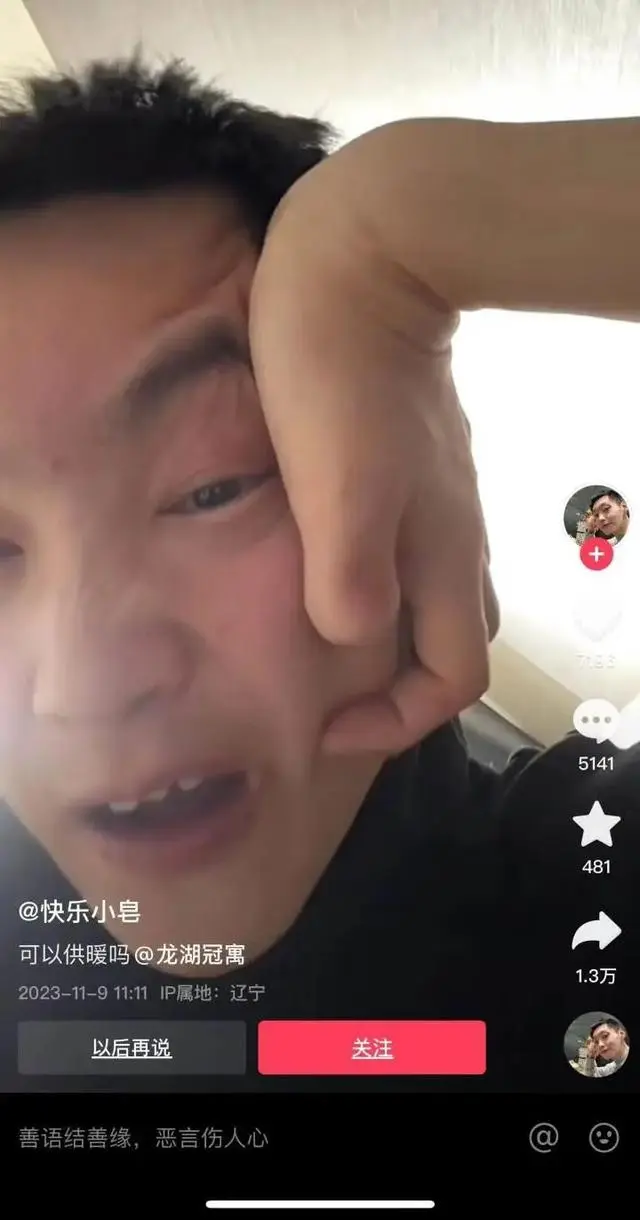Open the creator's avatar on the right rail
The image size is (640, 1220).
(596, 514)
